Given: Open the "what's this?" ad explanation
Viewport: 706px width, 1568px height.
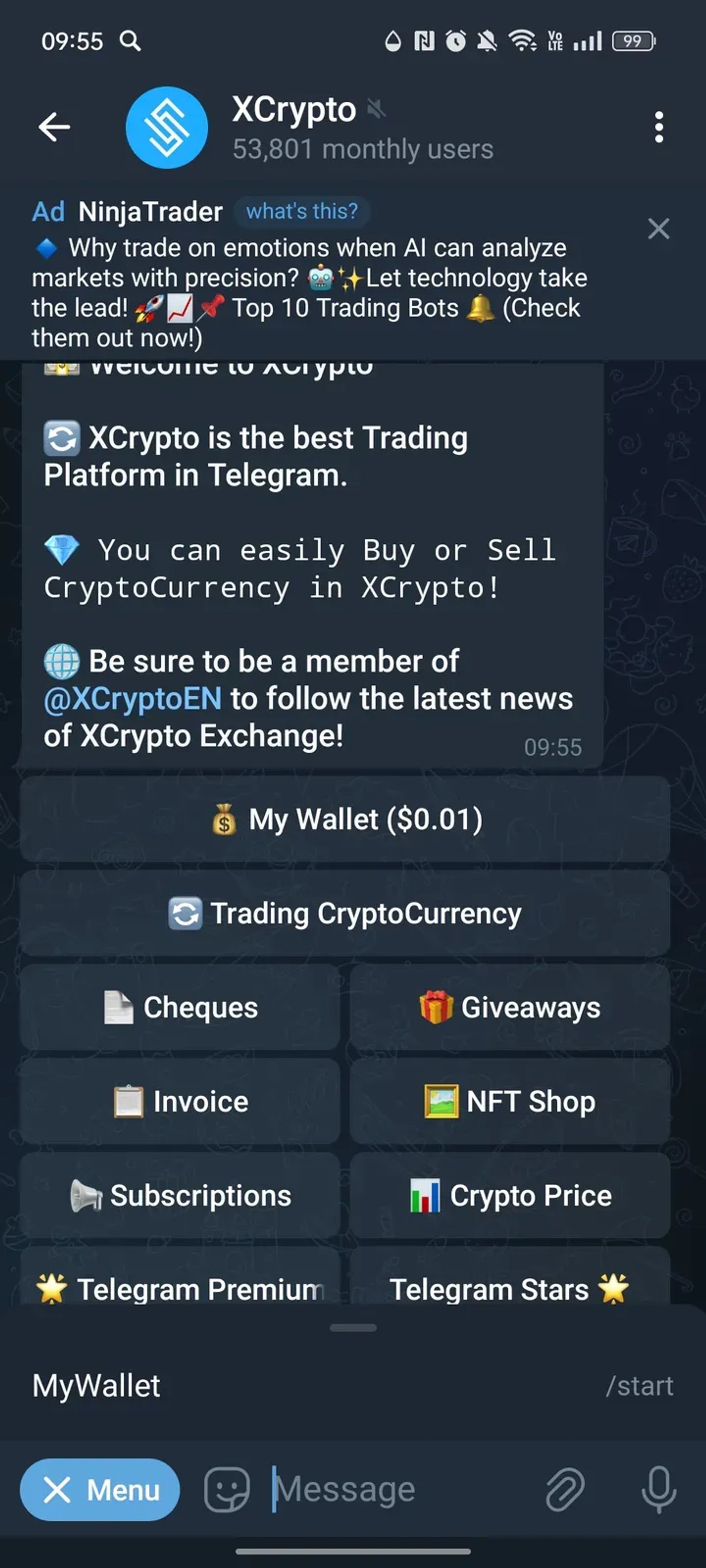Looking at the screenshot, I should click(301, 211).
